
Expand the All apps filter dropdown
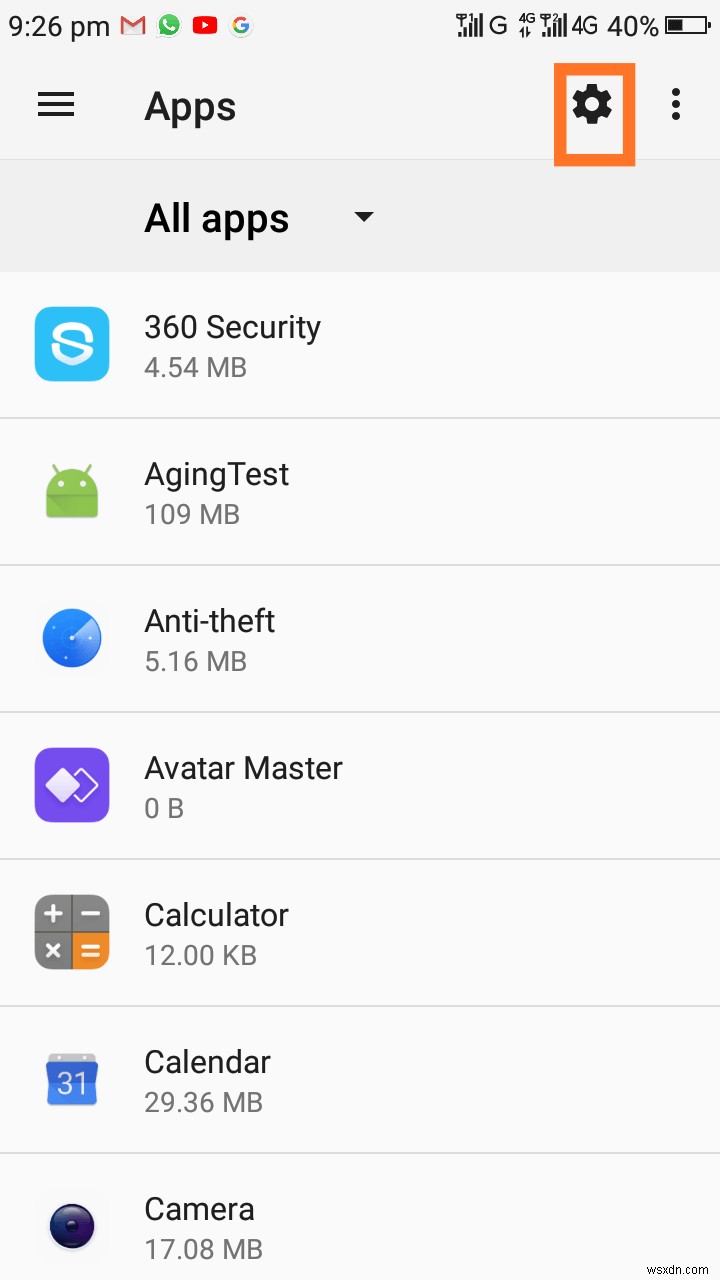tap(362, 217)
